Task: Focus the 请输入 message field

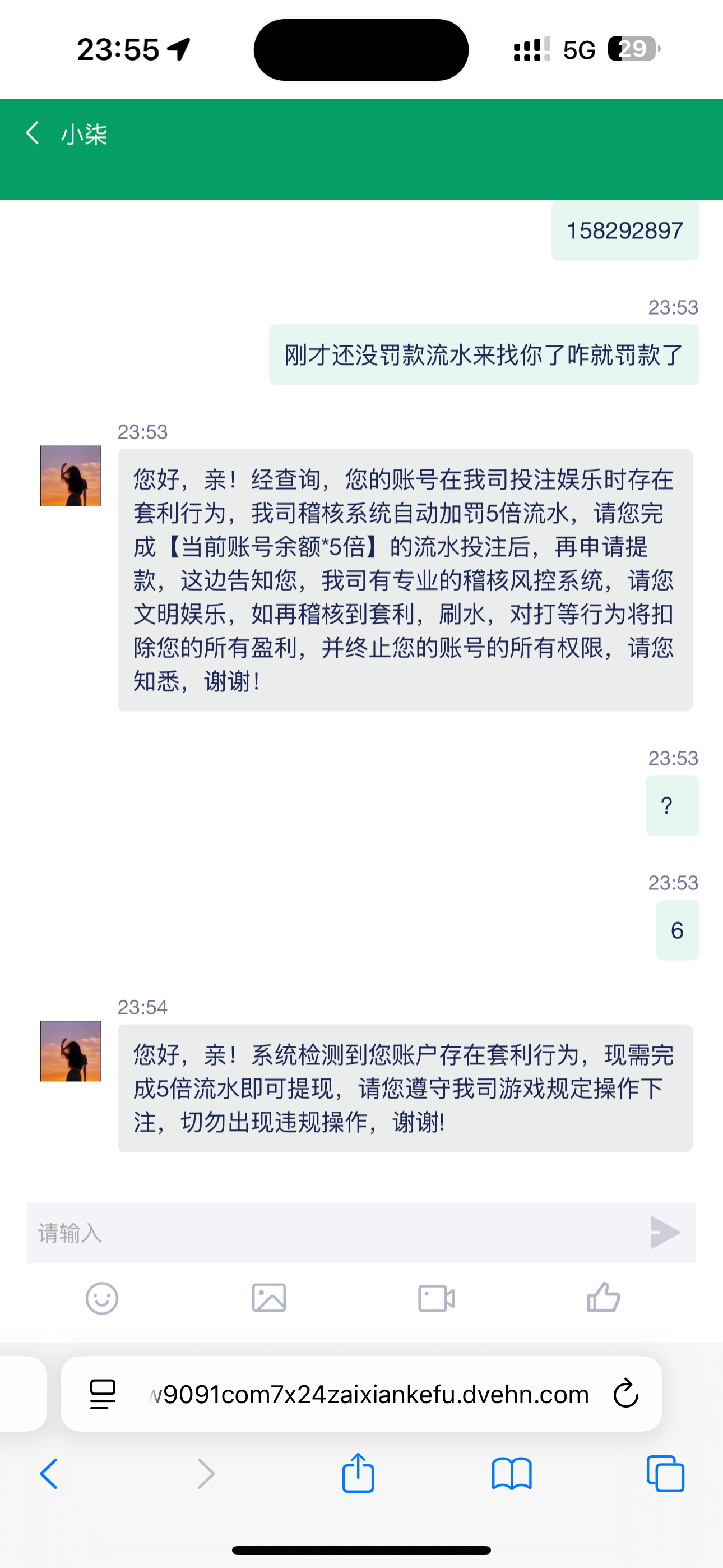Action: point(335,1233)
